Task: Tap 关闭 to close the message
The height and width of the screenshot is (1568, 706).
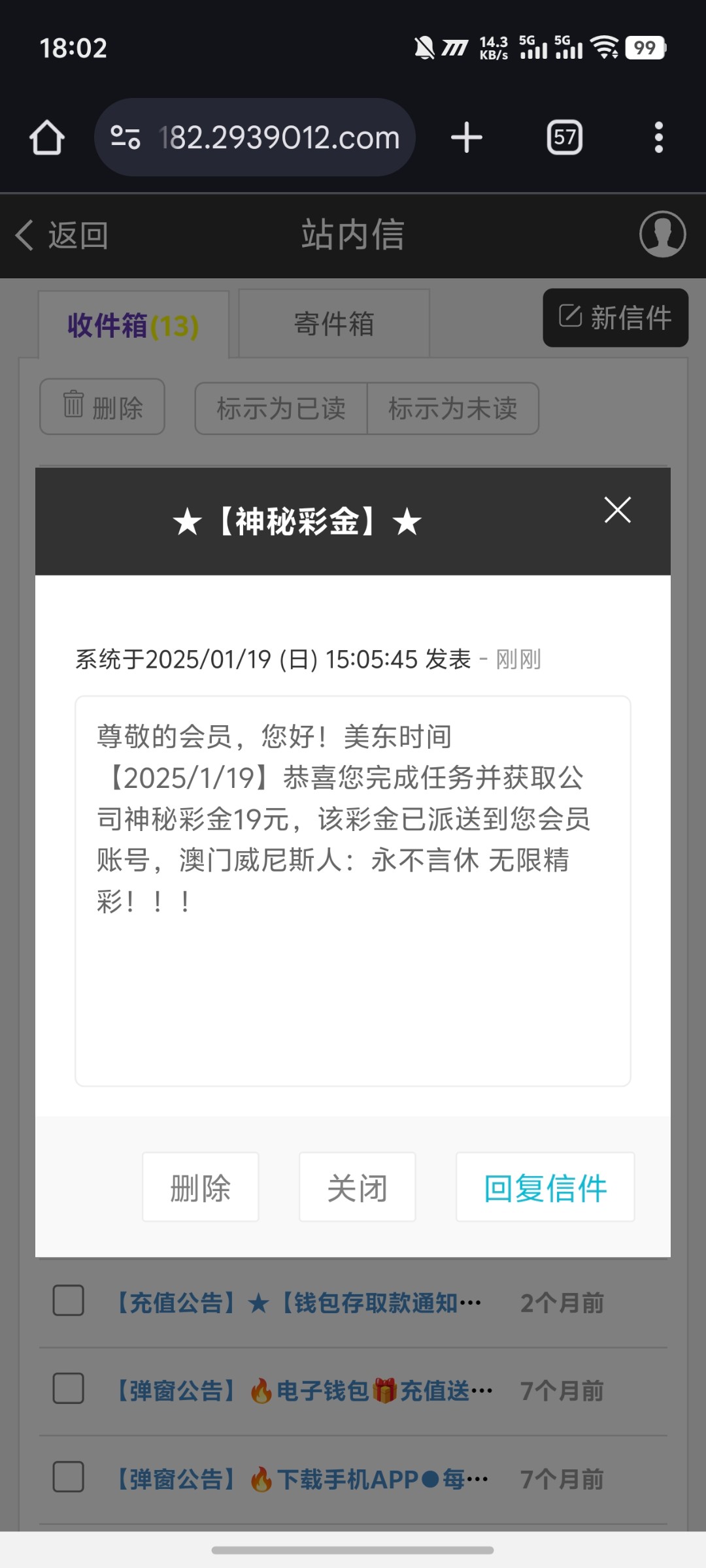Action: pyautogui.click(x=358, y=1187)
